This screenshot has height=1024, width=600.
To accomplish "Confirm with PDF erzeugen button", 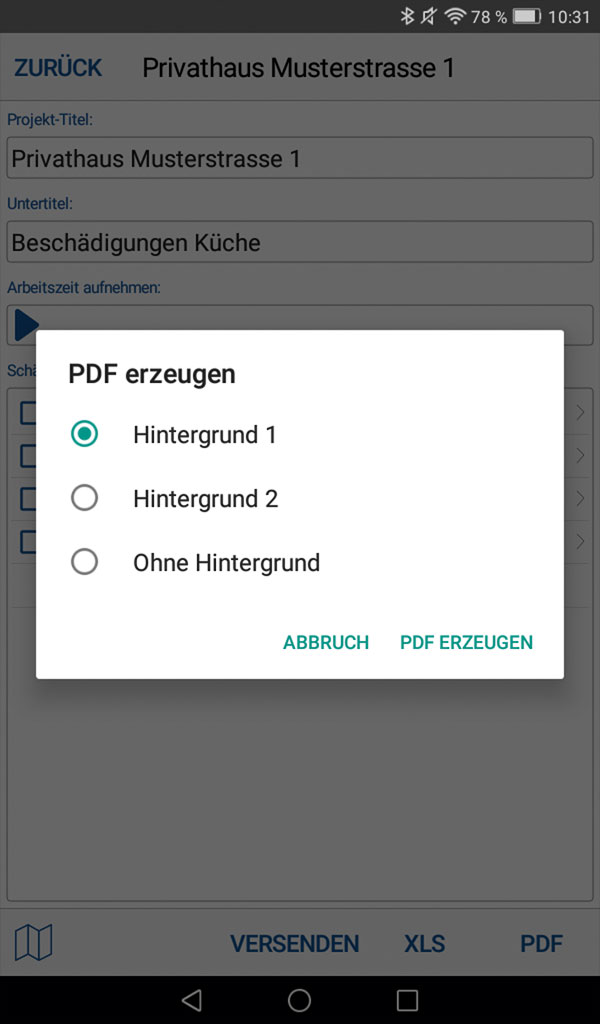I will pos(466,643).
